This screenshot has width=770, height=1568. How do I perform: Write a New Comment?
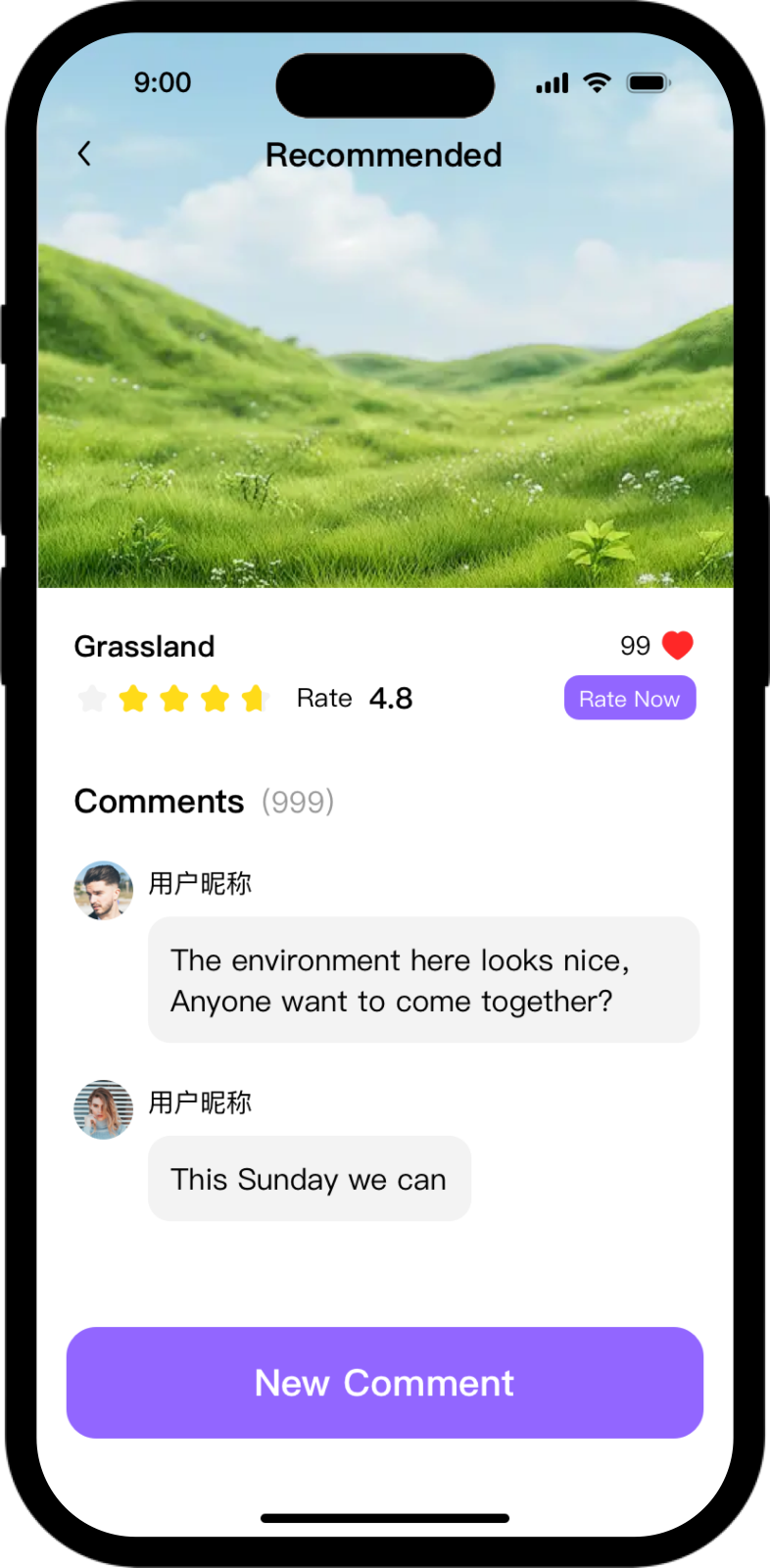[x=384, y=1382]
